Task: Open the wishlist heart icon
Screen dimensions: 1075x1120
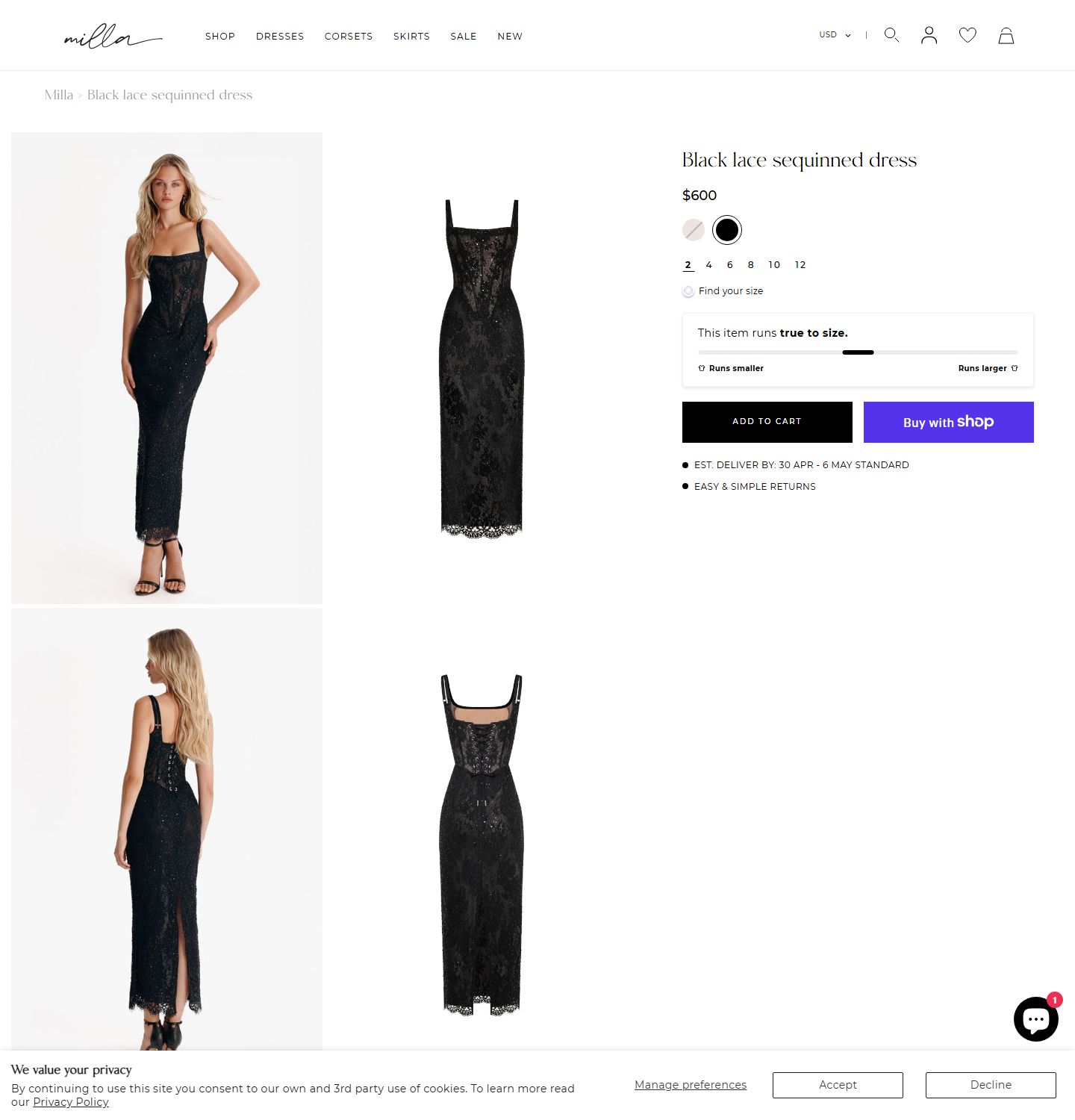Action: (967, 35)
